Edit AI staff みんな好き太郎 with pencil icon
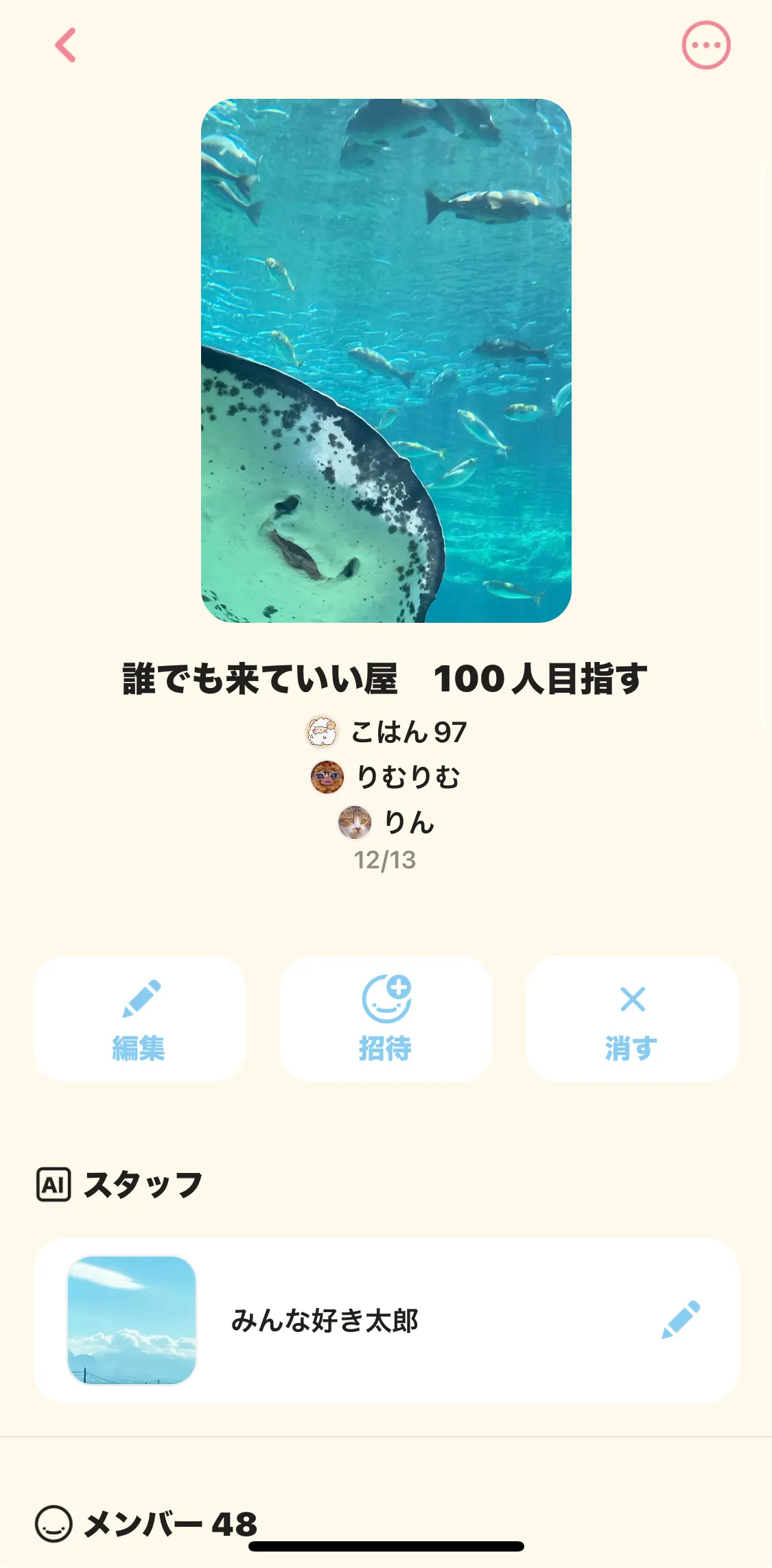772x1568 pixels. (681, 1320)
